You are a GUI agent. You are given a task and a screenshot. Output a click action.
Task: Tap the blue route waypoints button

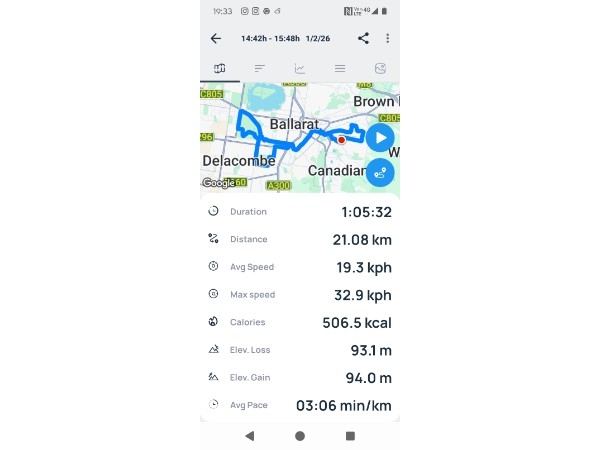pyautogui.click(x=380, y=172)
